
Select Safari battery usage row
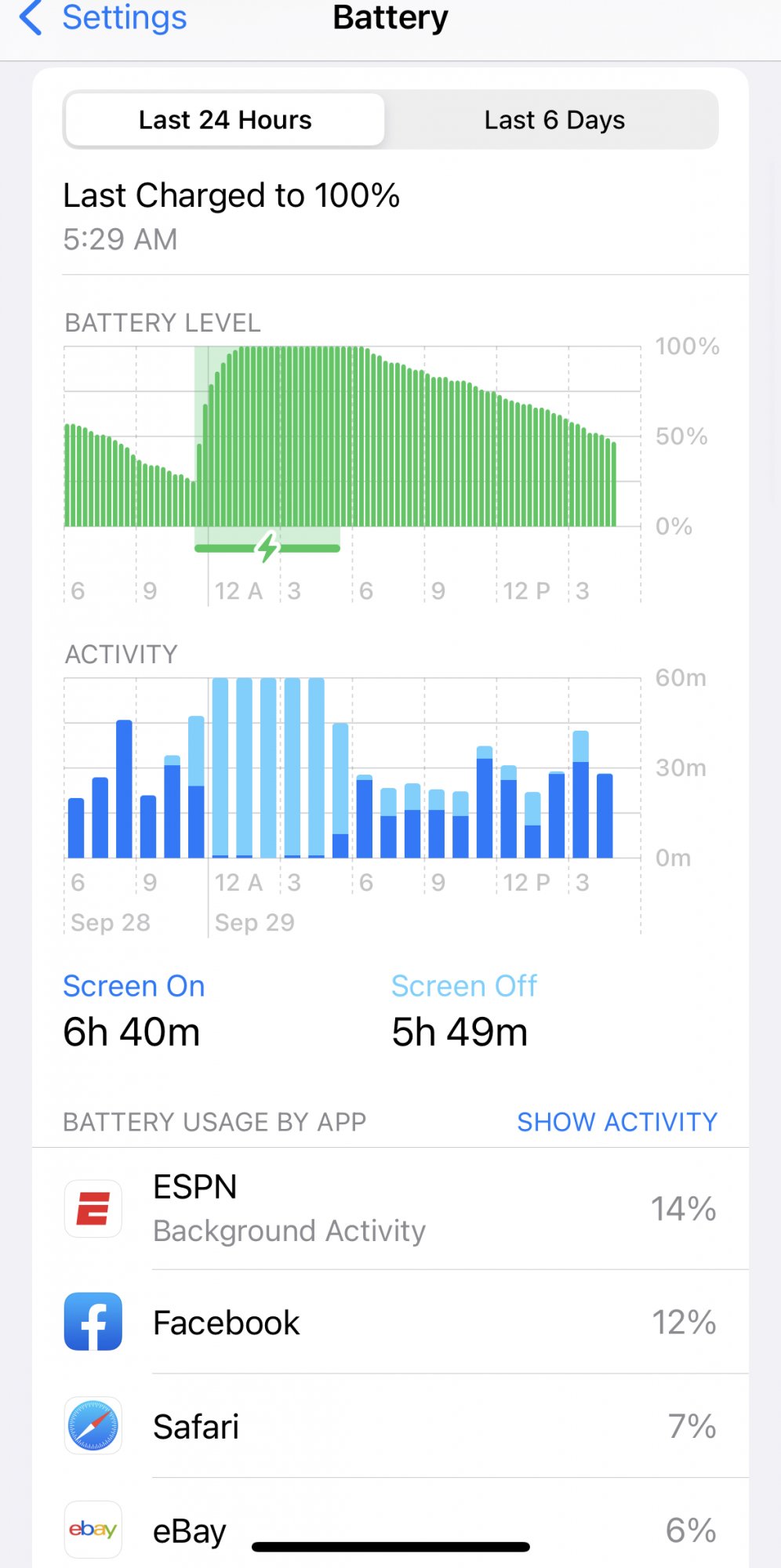pos(390,1426)
